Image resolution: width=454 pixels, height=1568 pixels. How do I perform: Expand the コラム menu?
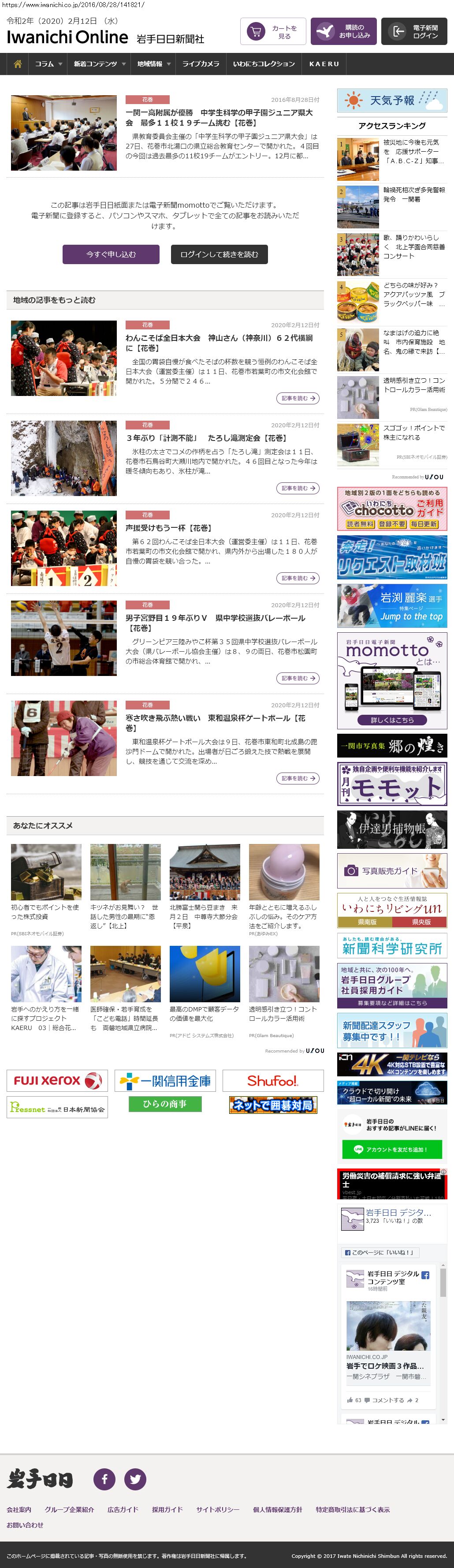(x=48, y=64)
